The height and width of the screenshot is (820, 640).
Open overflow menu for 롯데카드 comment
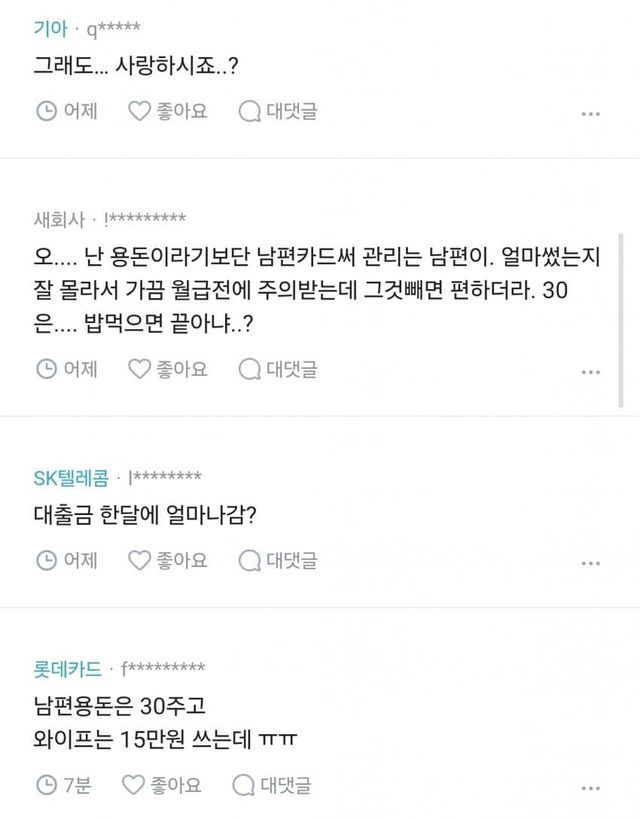click(591, 786)
